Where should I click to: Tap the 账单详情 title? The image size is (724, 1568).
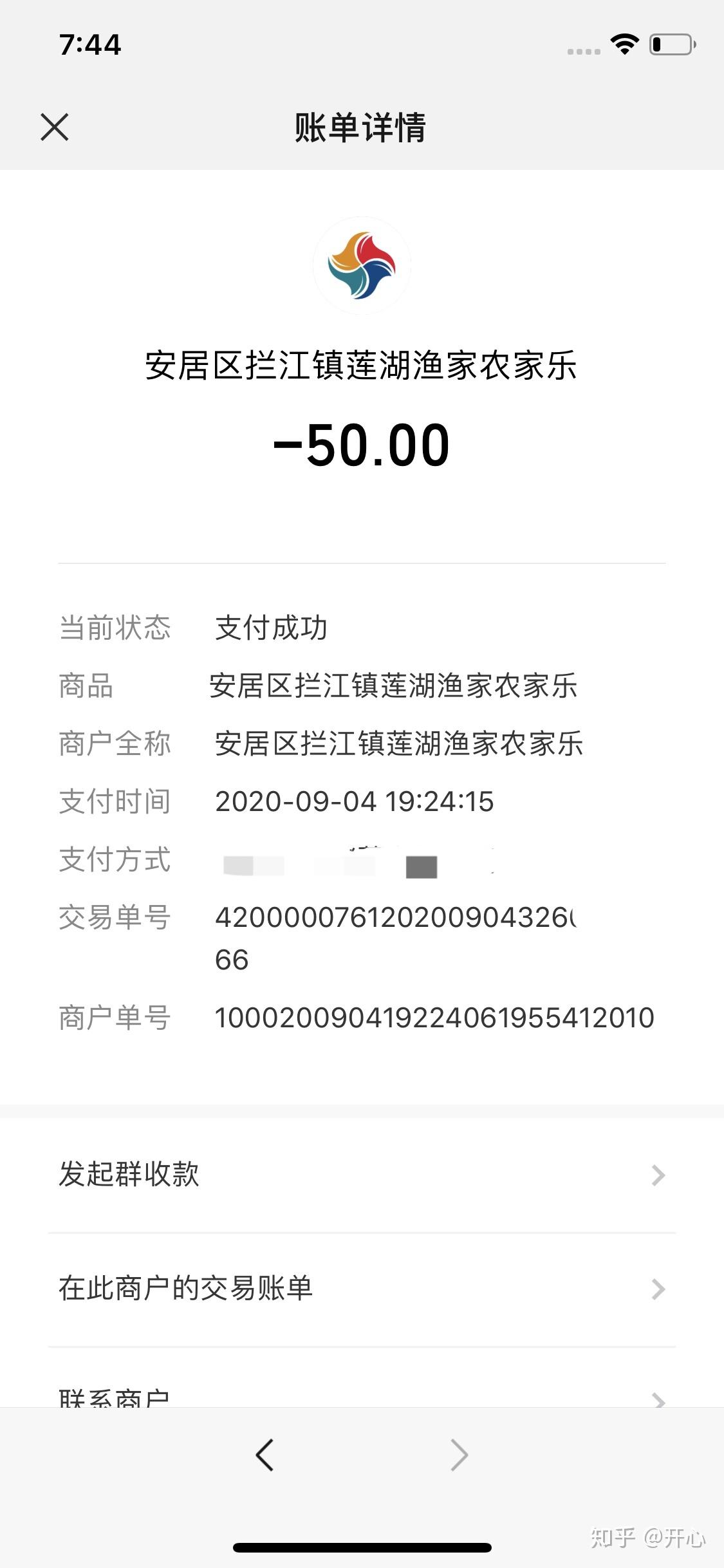coord(362,127)
